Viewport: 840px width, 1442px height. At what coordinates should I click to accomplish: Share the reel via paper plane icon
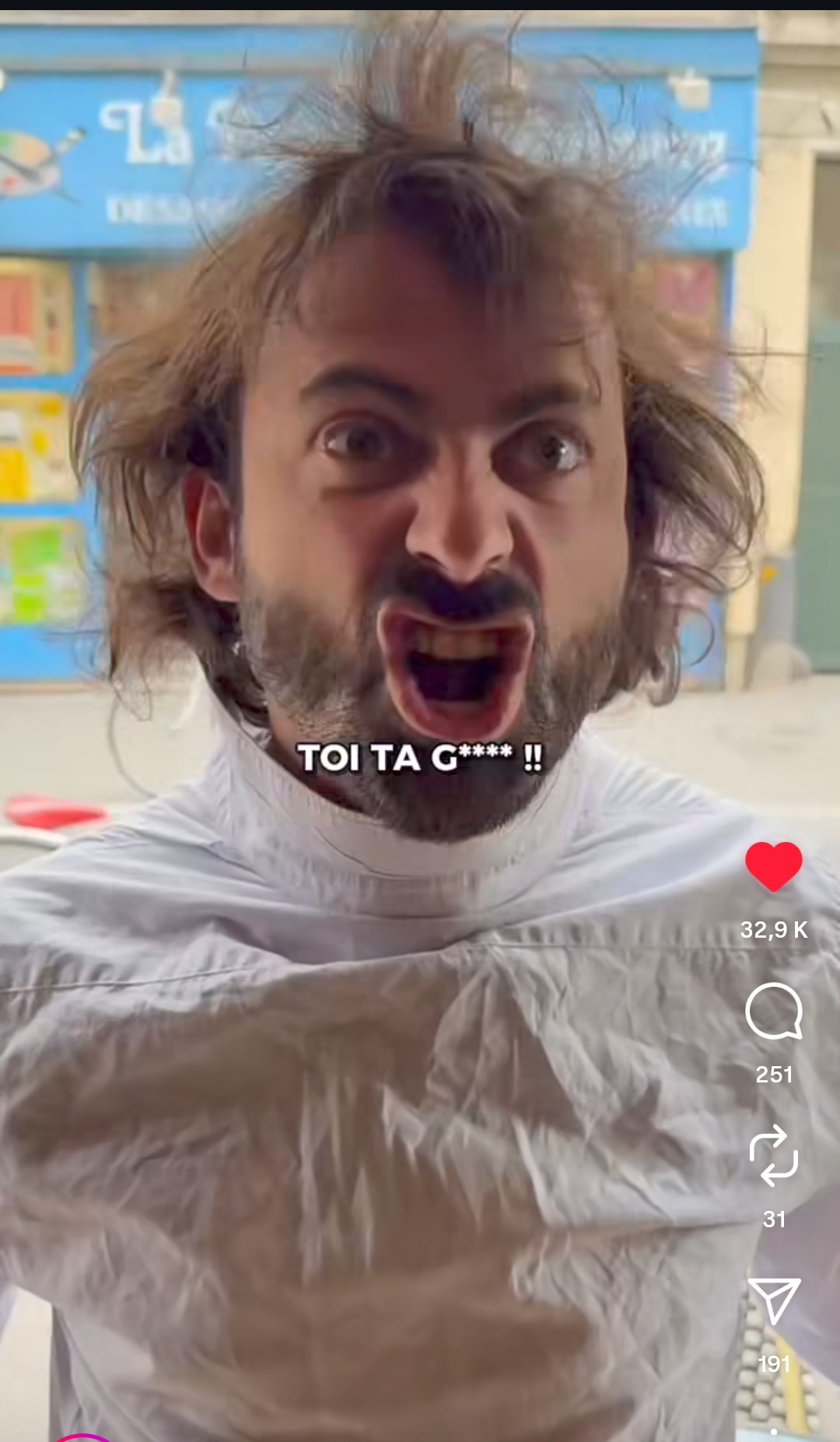click(x=773, y=1300)
